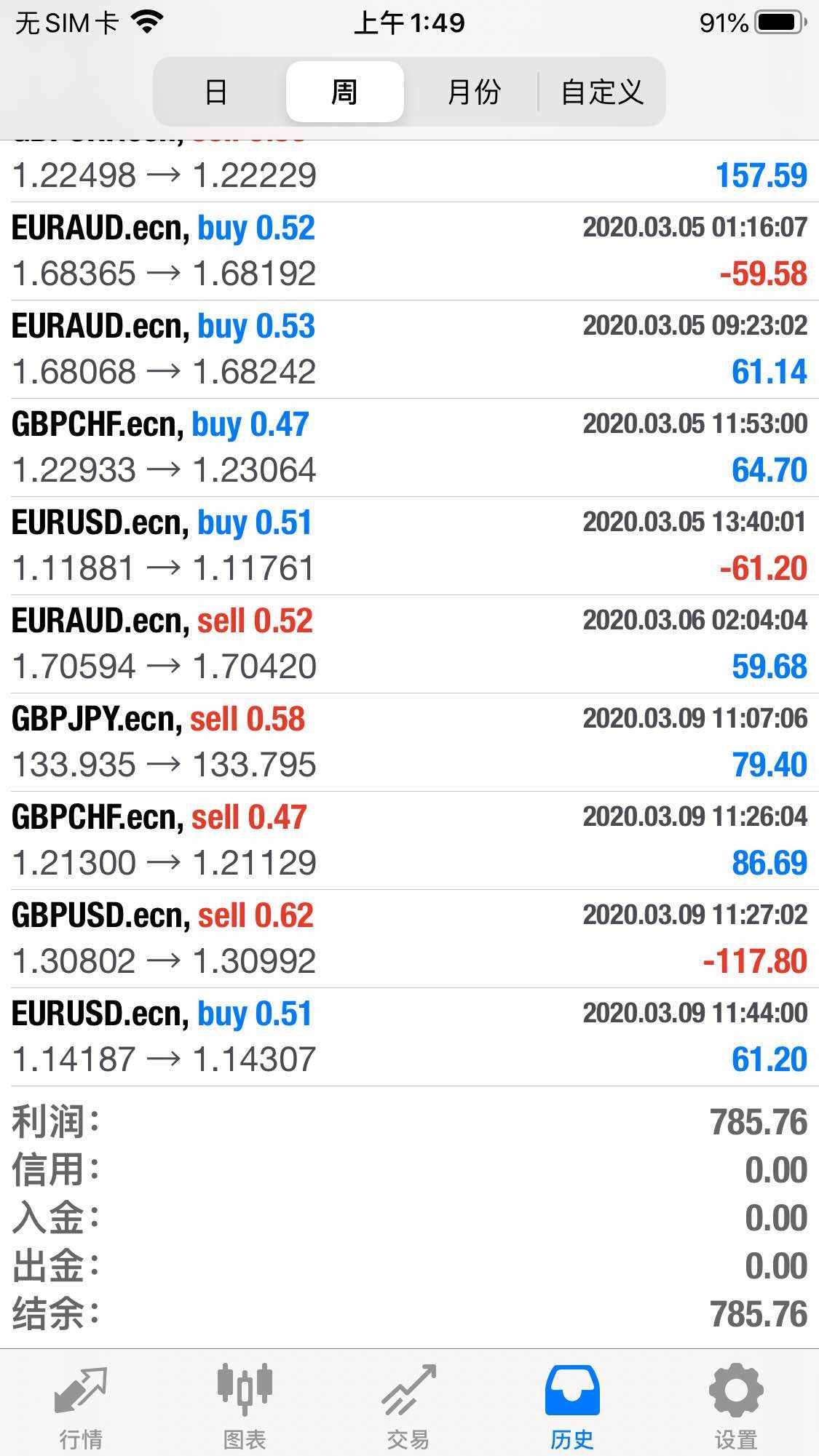The image size is (819, 1456).
Task: Open the GBPCHF sell 0.47 trade details
Action: point(409,840)
